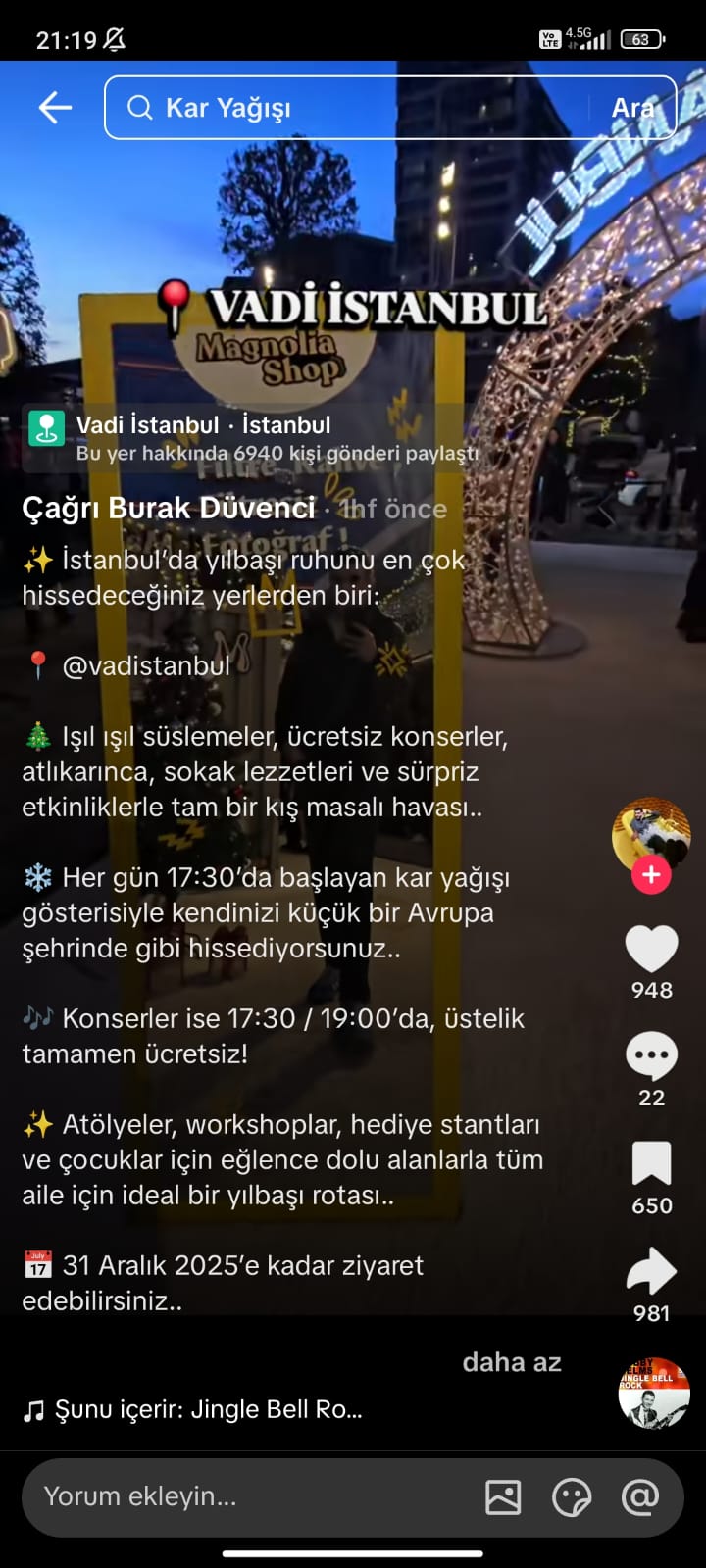Save the video with bookmark icon
Viewport: 706px width, 1568px height.
651,1164
